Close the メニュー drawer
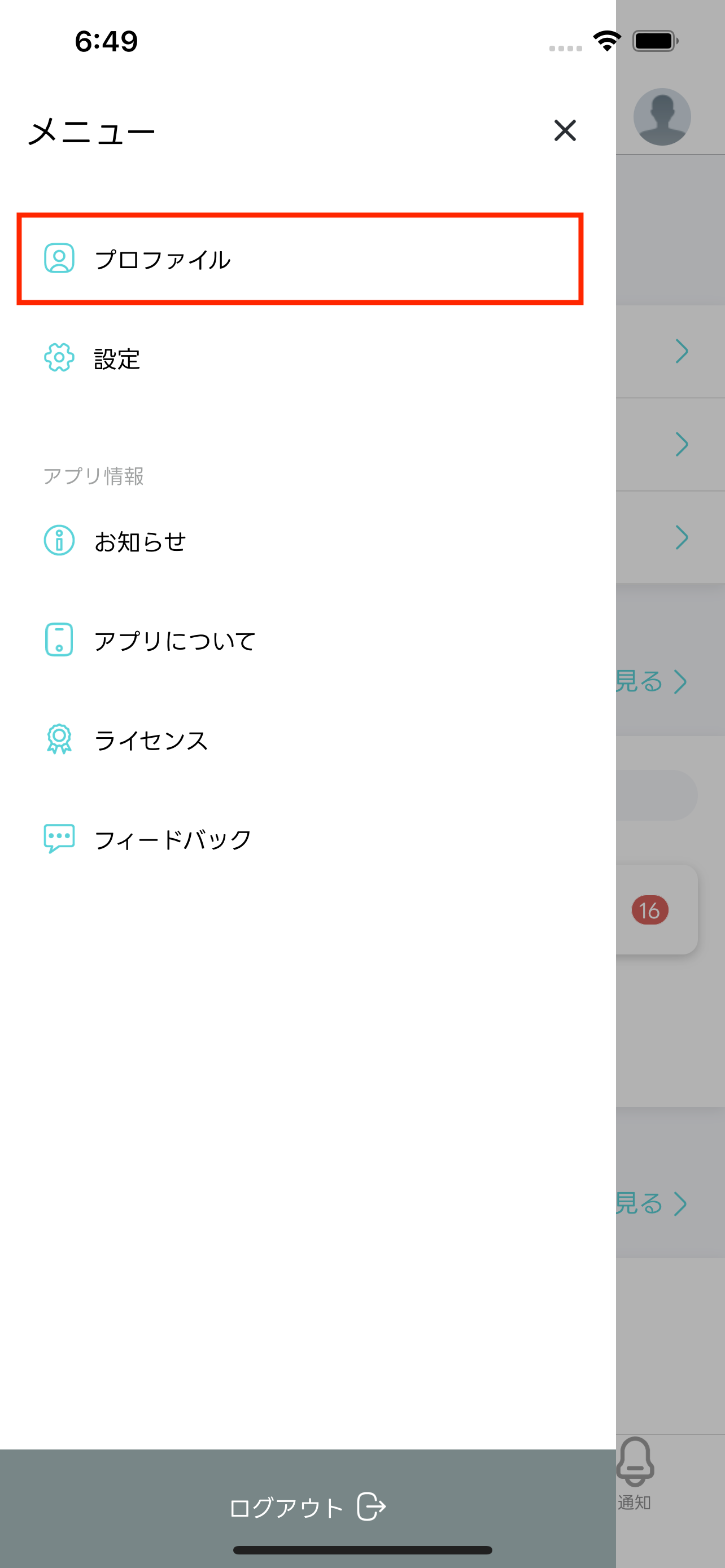This screenshot has width=725, height=1568. click(x=565, y=130)
